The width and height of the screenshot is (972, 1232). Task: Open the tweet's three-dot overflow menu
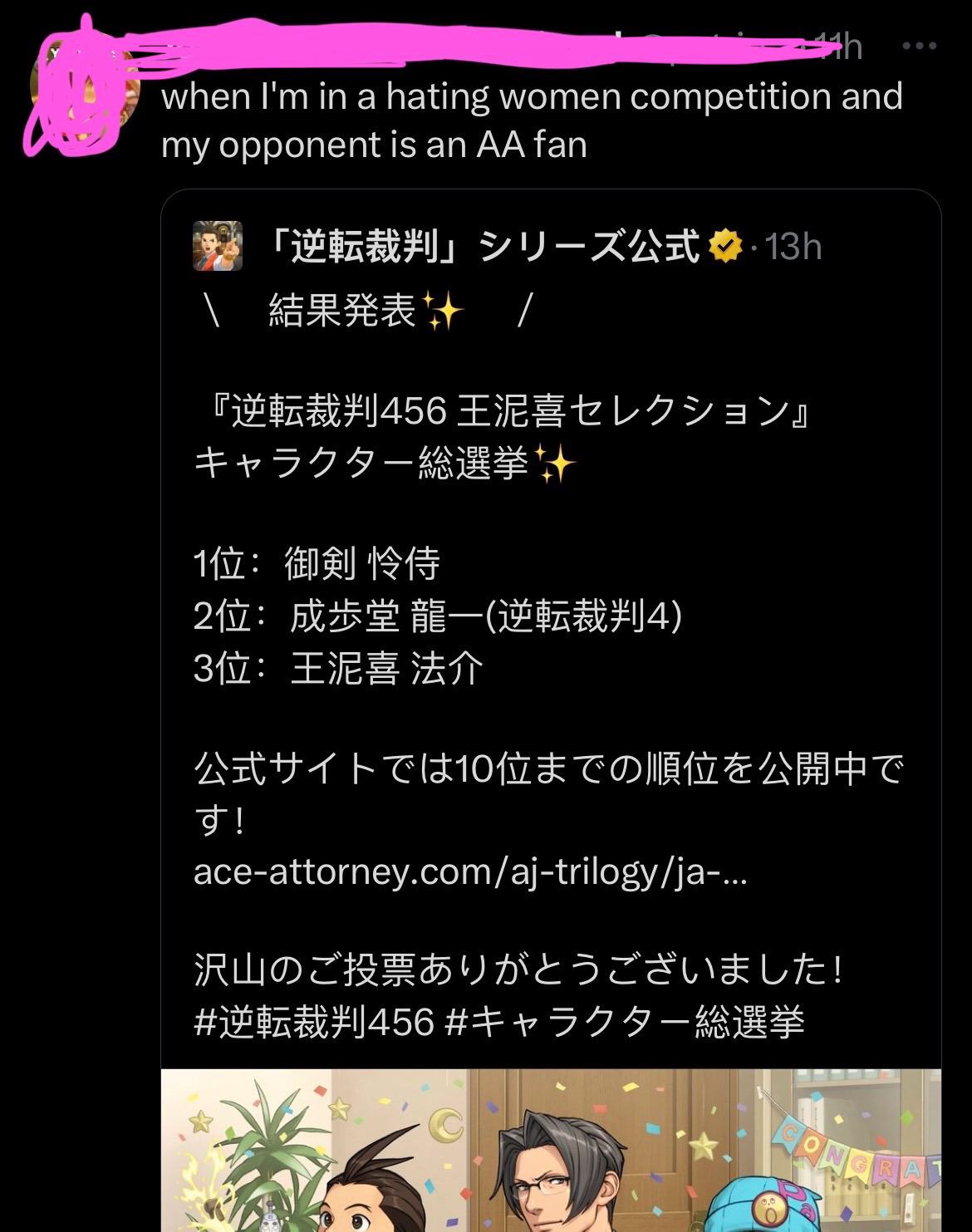pos(919,47)
